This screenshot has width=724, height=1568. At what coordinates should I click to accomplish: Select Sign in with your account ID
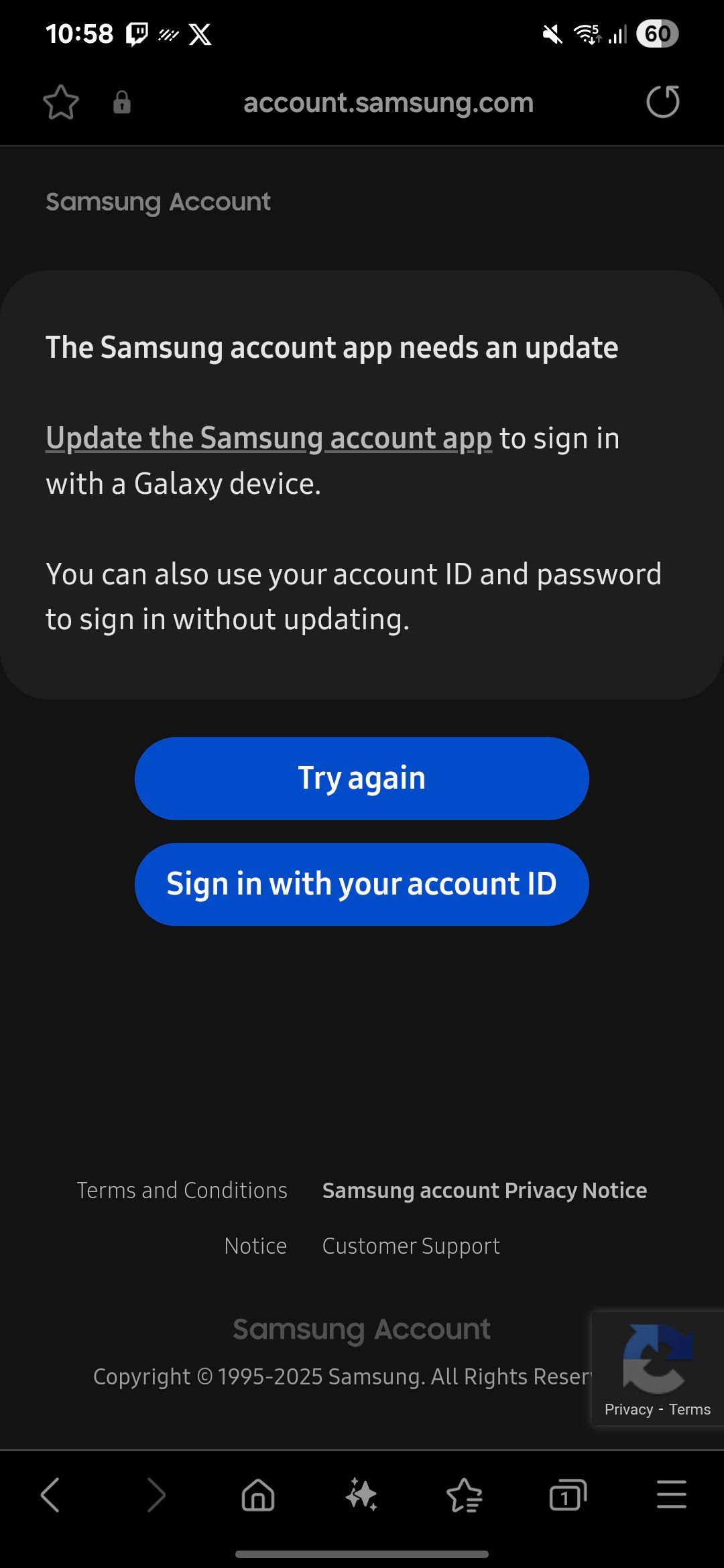[362, 884]
